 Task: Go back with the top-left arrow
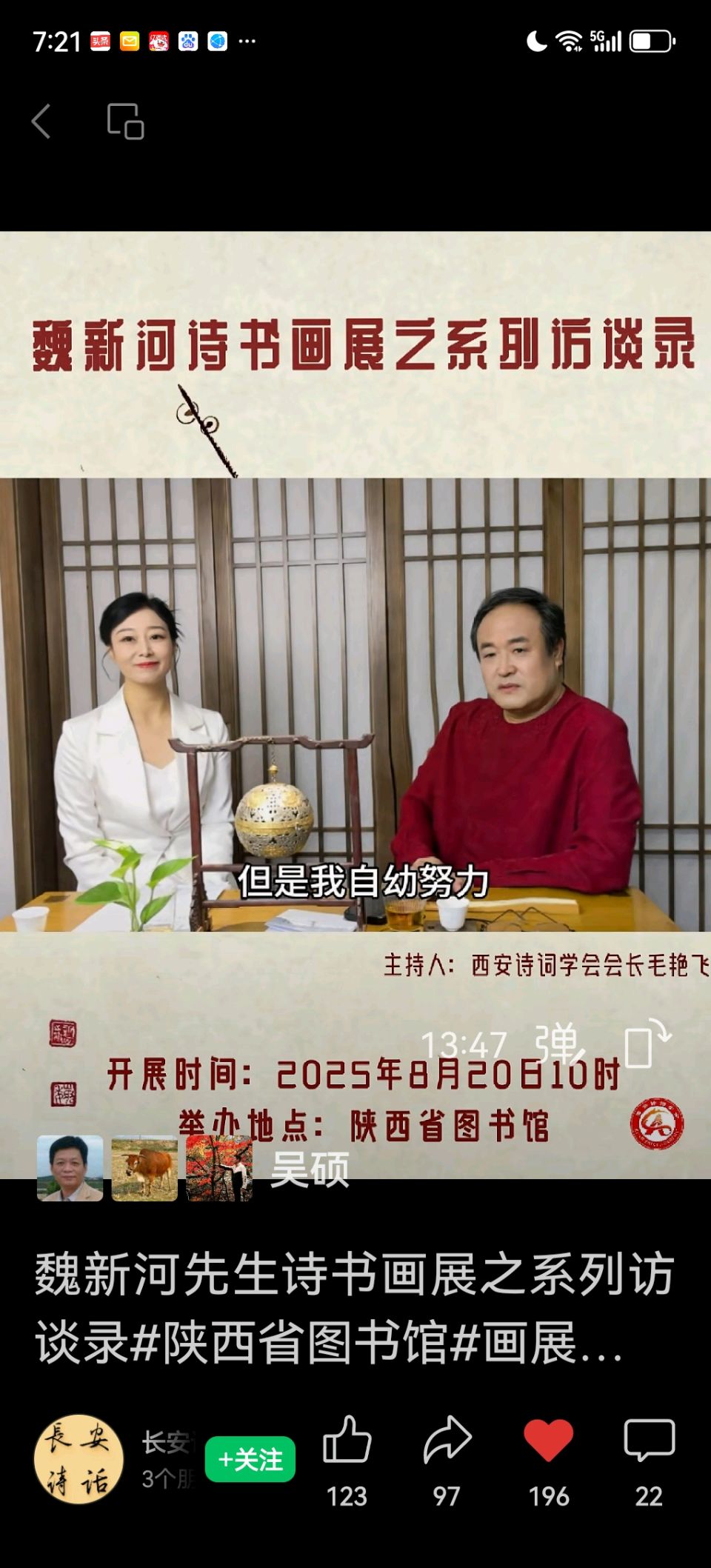pyautogui.click(x=41, y=121)
